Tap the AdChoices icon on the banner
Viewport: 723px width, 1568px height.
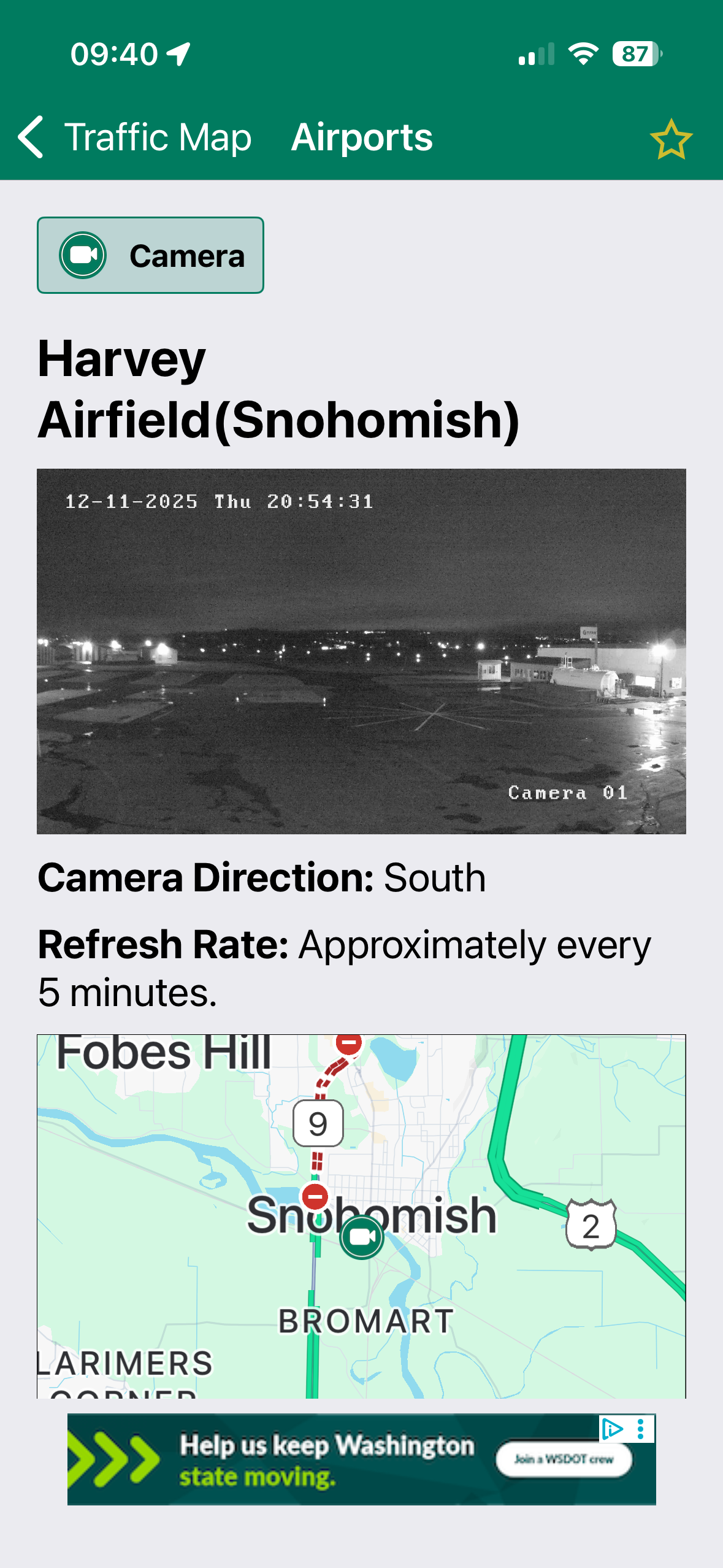point(612,1429)
